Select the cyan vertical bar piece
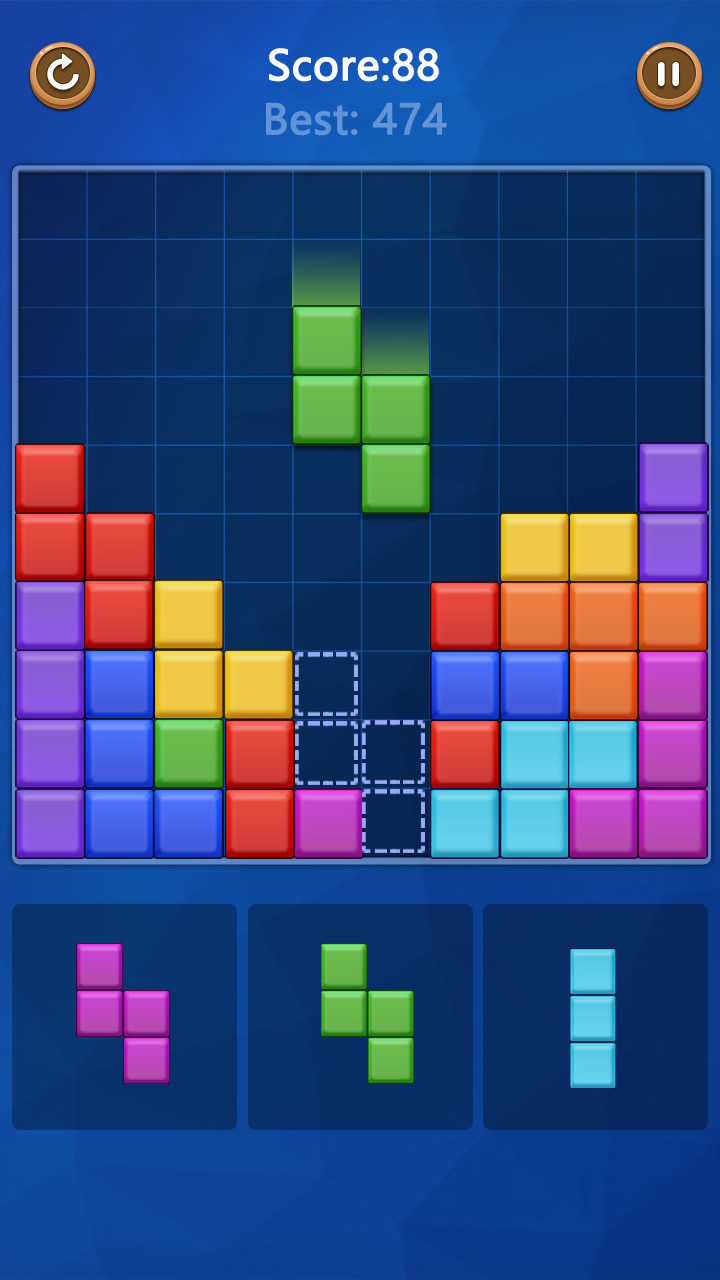720x1280 pixels. tap(593, 1018)
